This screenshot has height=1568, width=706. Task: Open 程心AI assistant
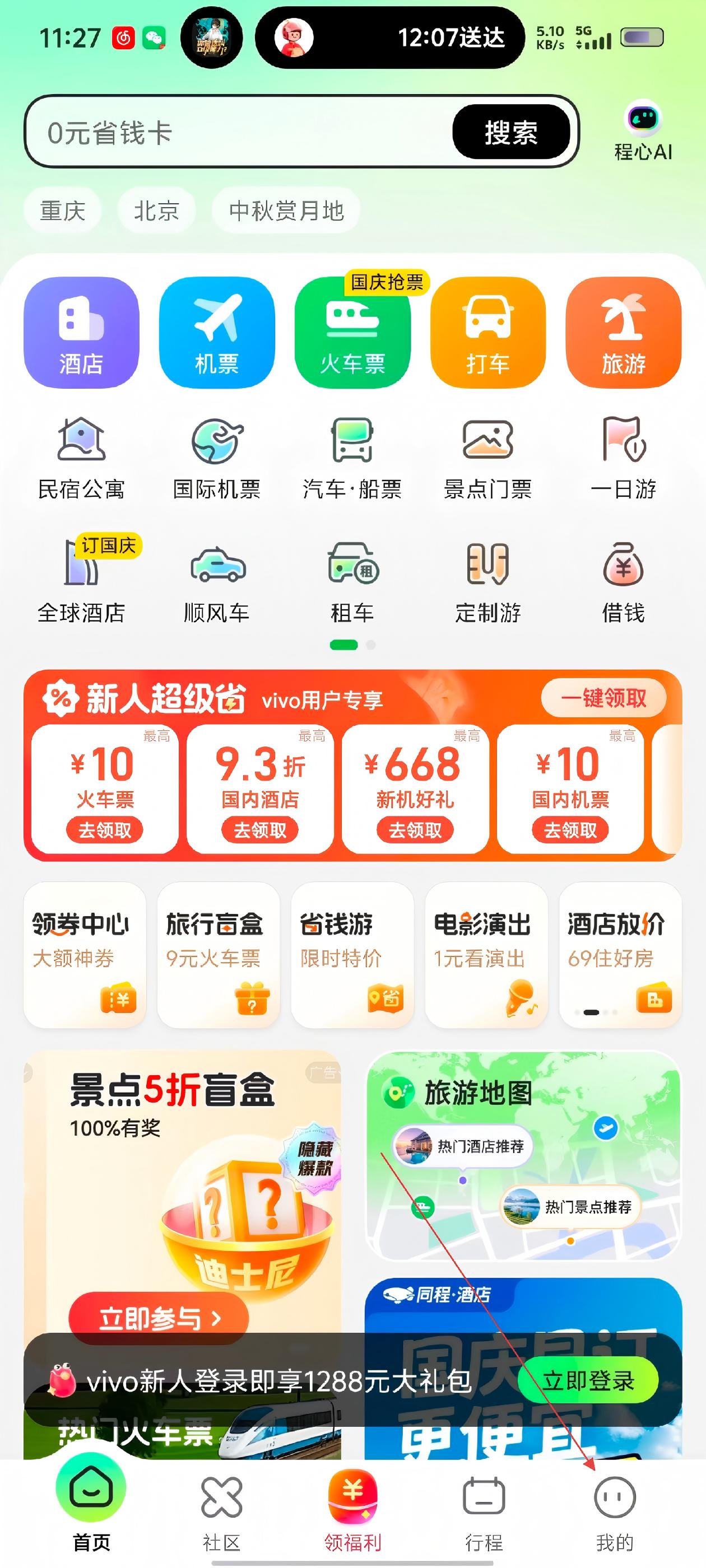(x=643, y=131)
